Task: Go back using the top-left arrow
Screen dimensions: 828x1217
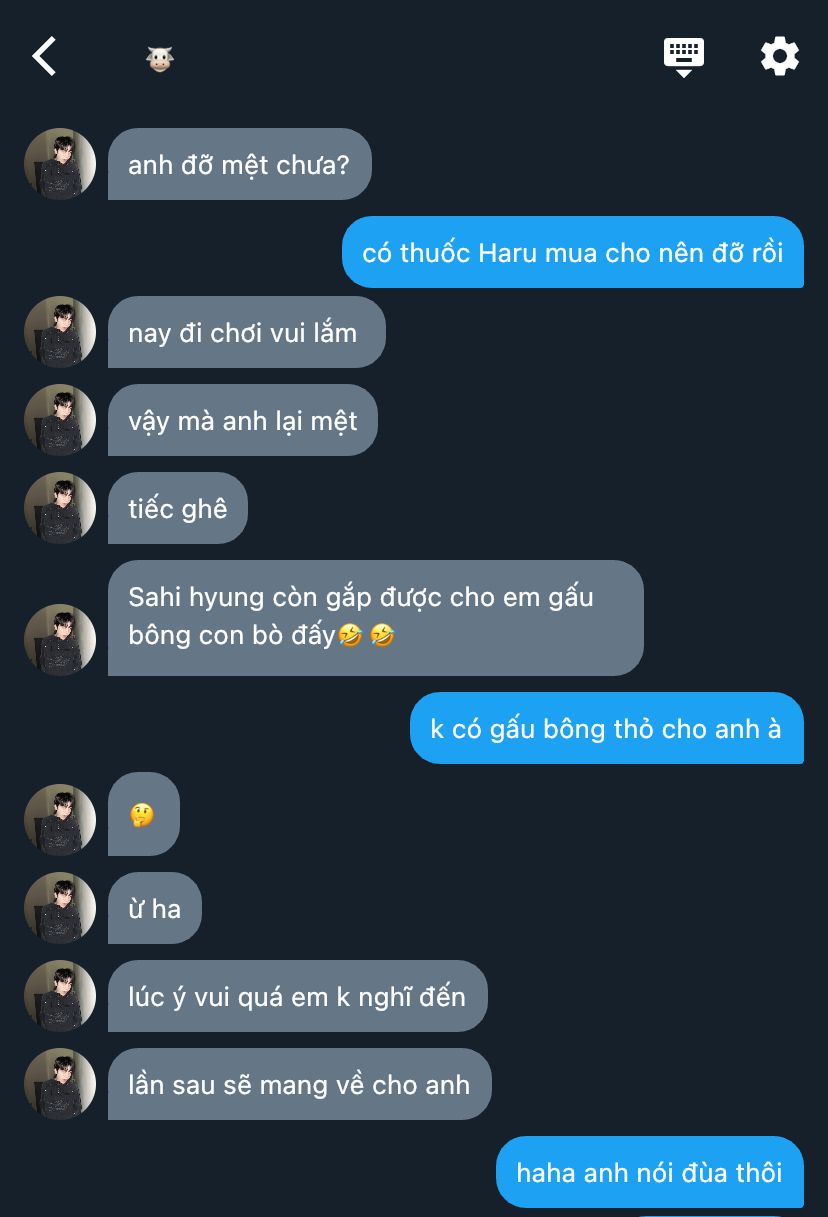Action: [x=44, y=56]
